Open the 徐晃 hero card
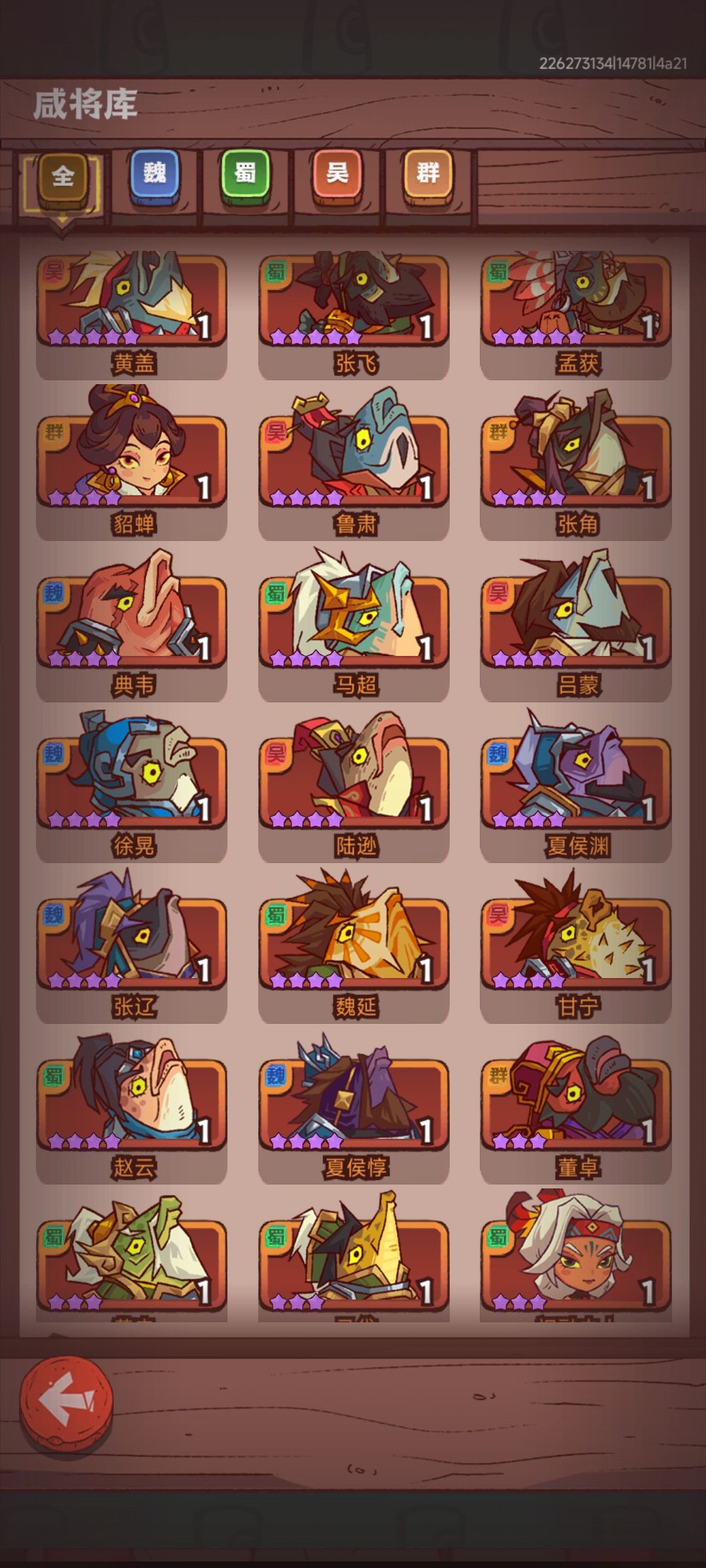706x1568 pixels. pyautogui.click(x=131, y=786)
